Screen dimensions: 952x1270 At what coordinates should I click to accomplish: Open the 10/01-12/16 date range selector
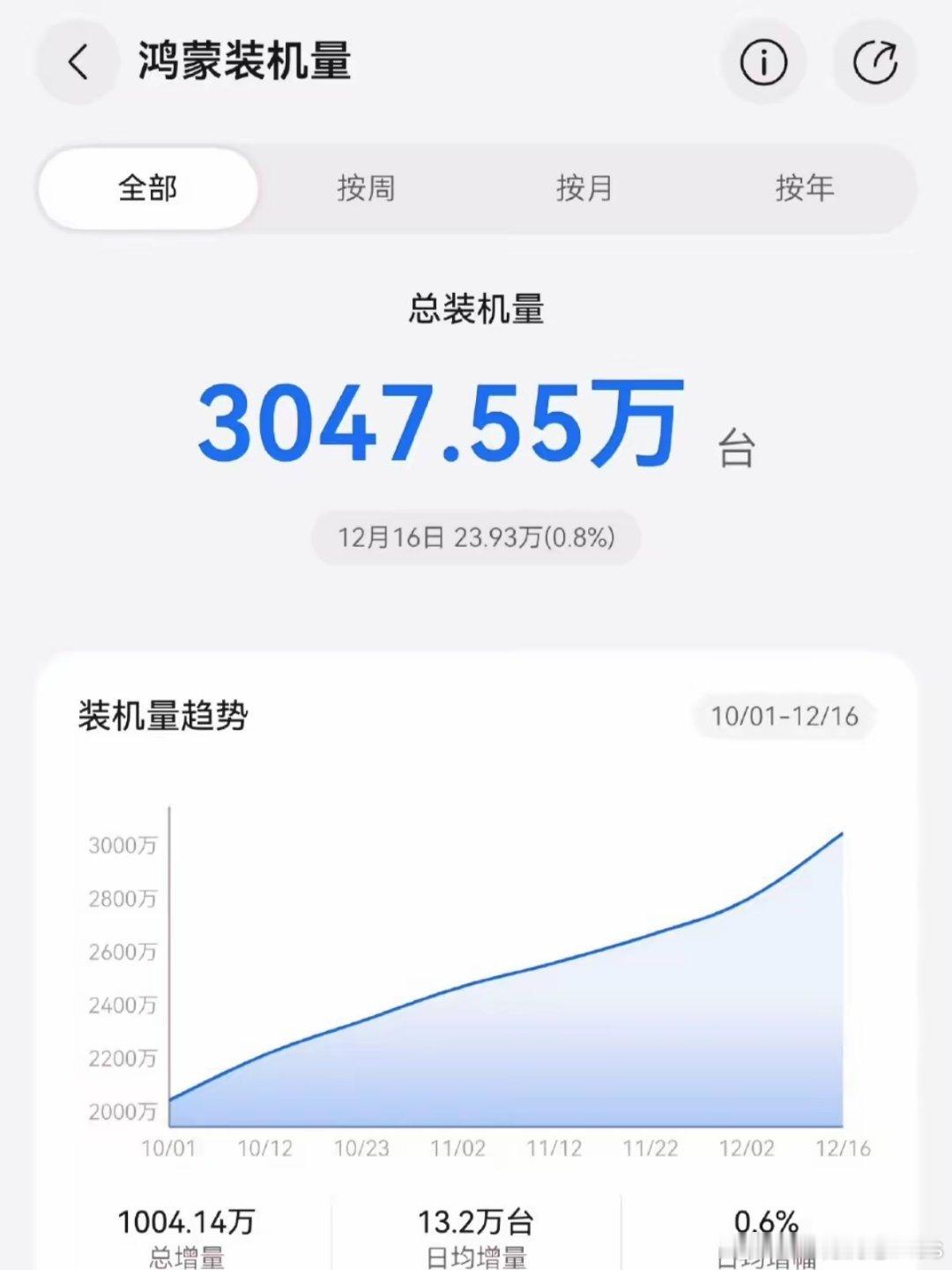[787, 717]
